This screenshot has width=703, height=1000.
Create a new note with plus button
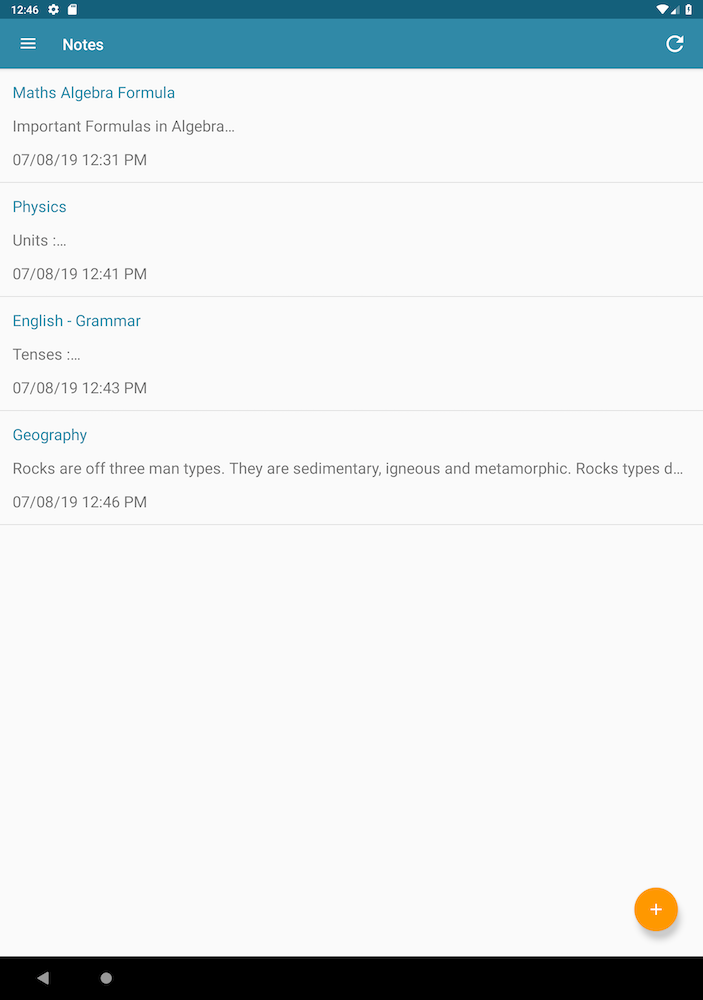point(656,910)
